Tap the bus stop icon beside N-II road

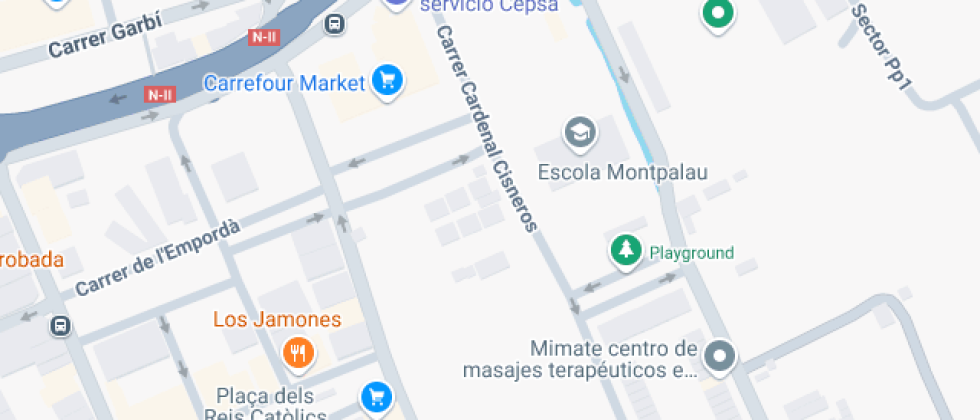pos(335,24)
